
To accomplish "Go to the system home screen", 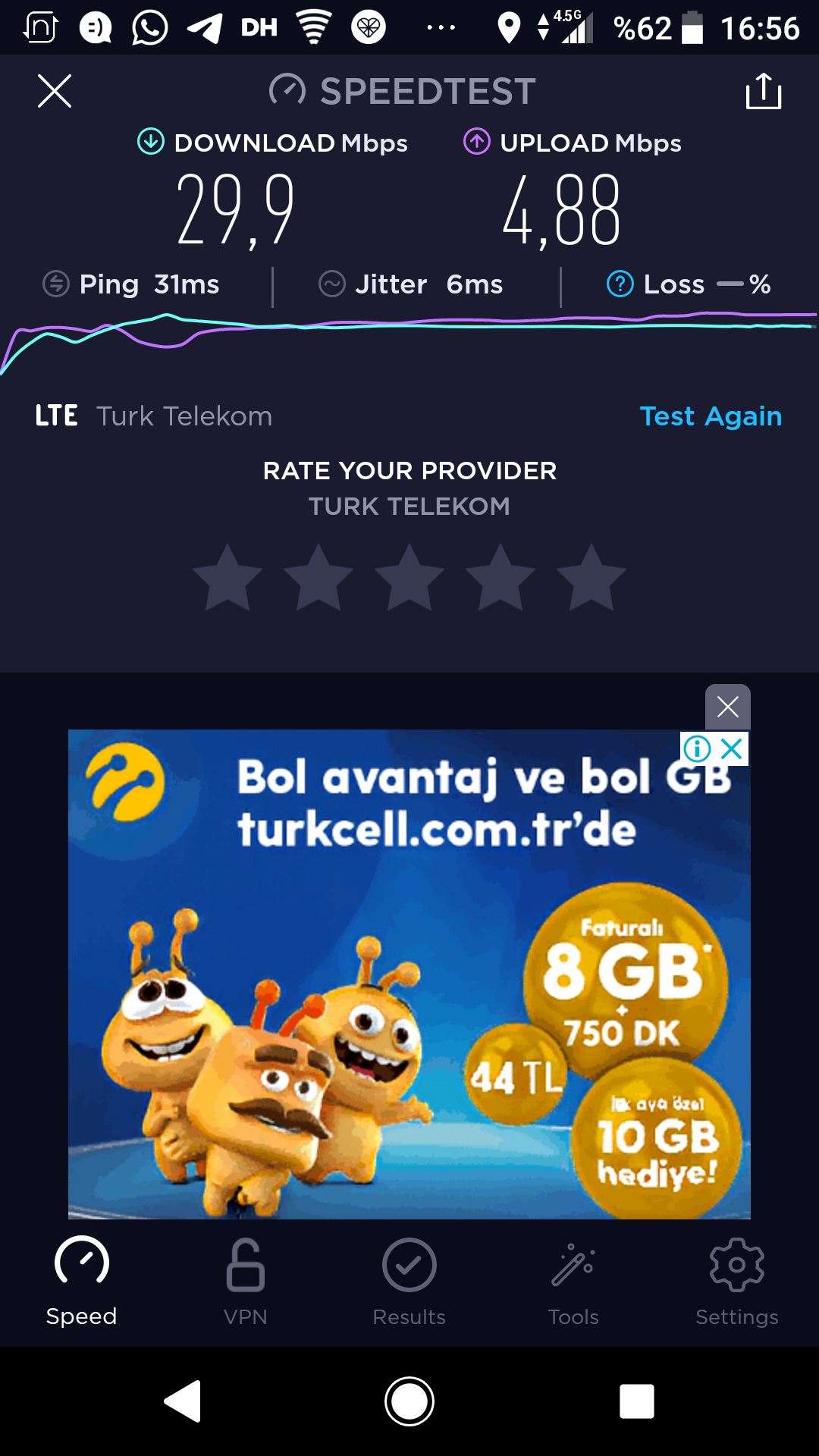I will click(409, 1401).
